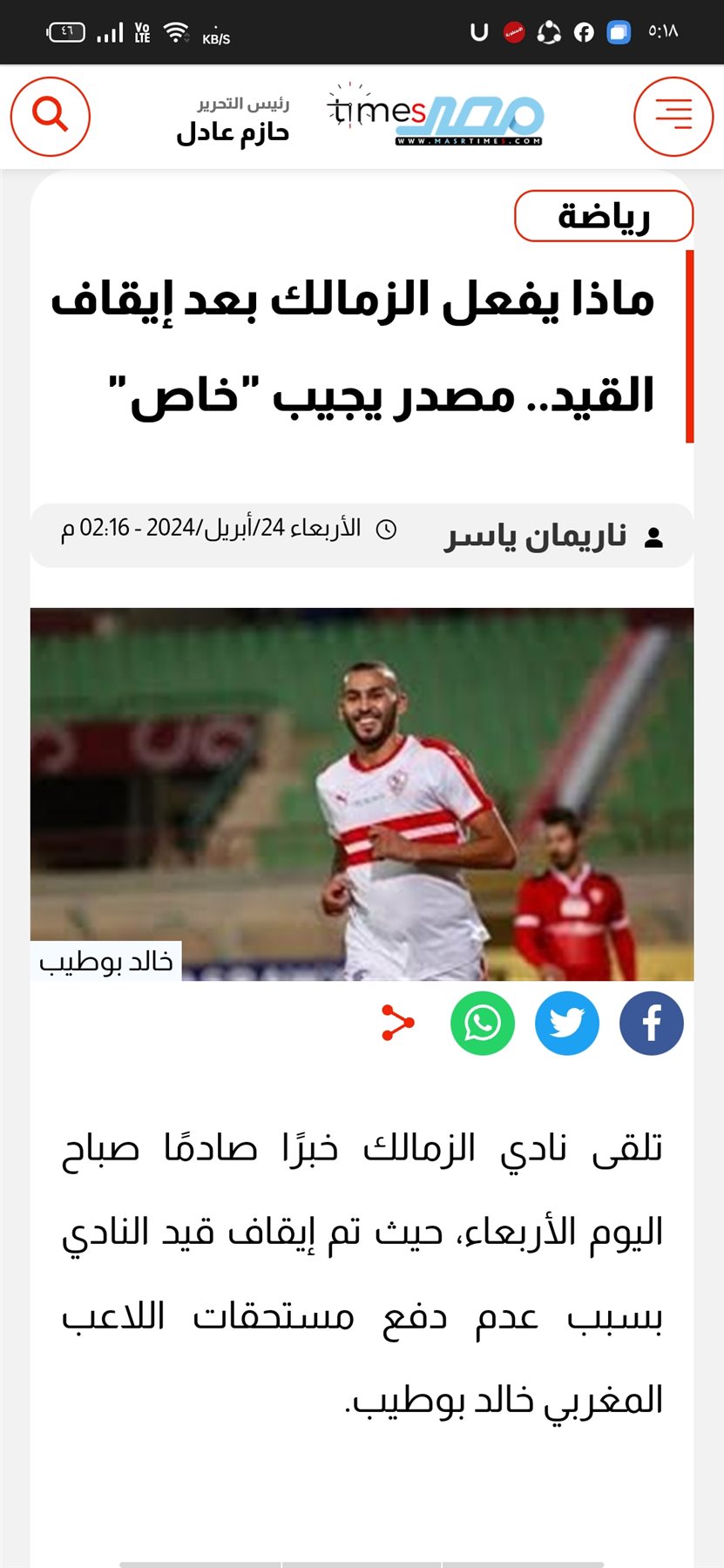724x1568 pixels.
Task: Open the red share options icon
Action: click(x=398, y=1024)
